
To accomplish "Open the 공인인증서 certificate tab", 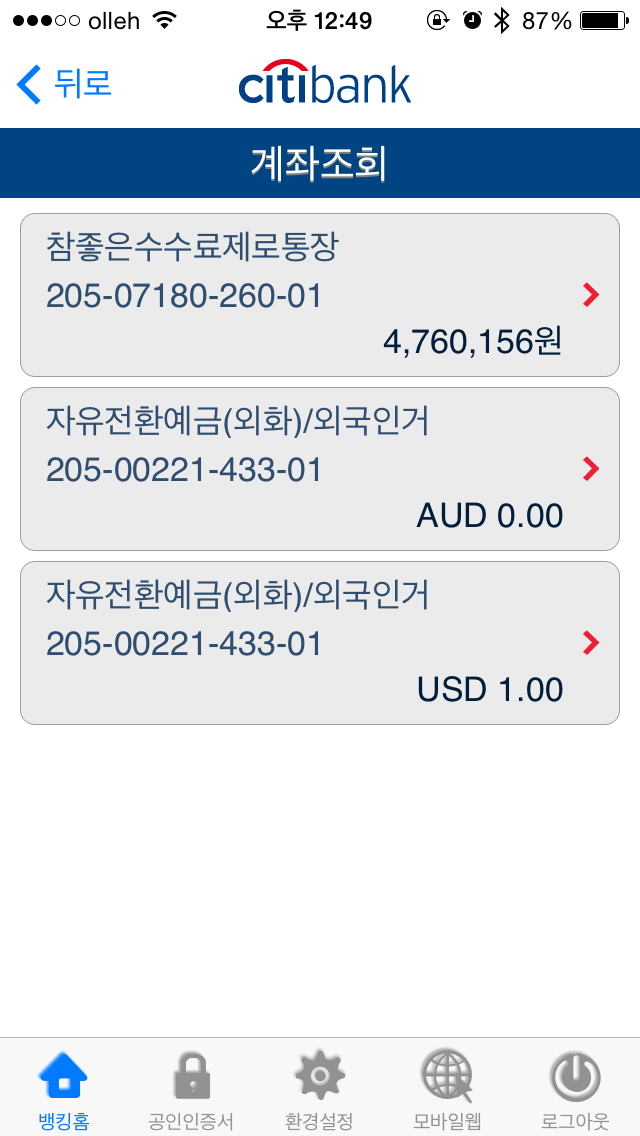I will point(191,1089).
